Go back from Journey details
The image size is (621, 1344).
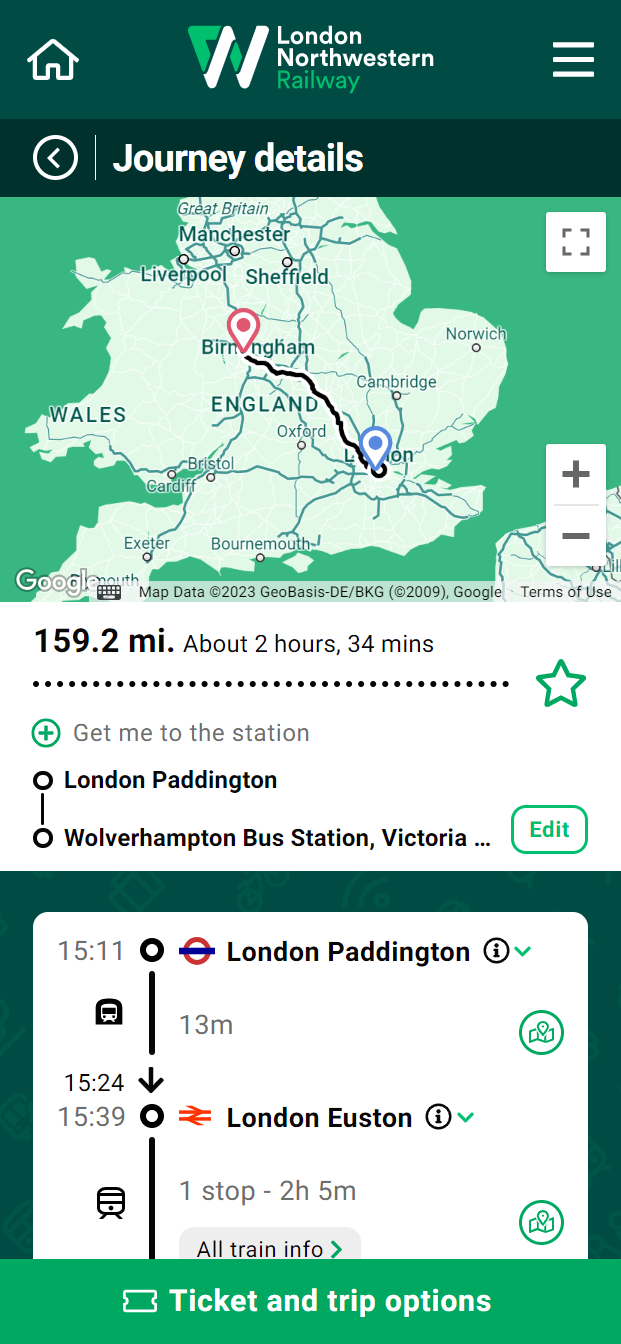point(55,158)
